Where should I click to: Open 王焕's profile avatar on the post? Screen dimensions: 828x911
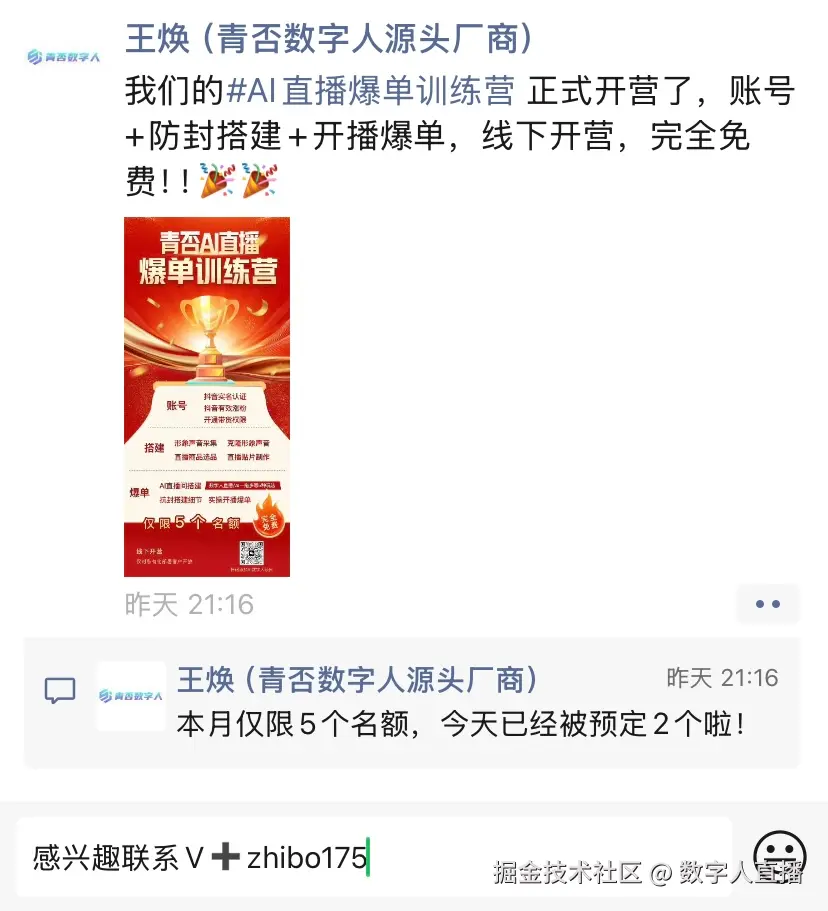64,57
